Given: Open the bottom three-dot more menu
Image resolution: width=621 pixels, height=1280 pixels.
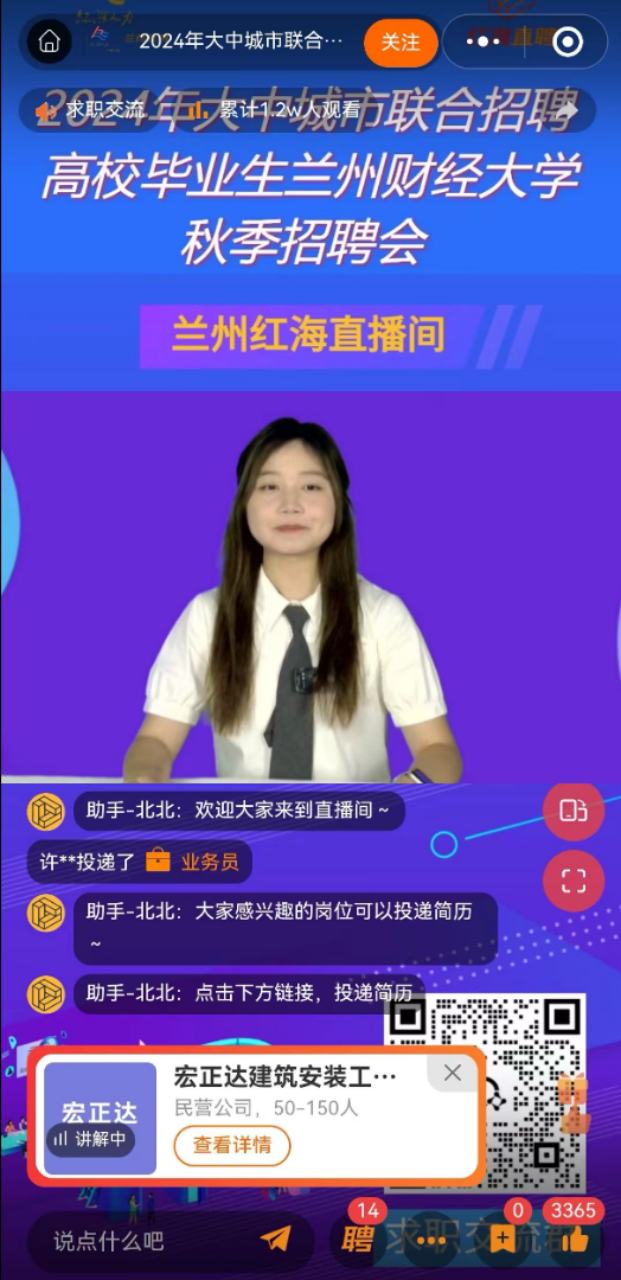Looking at the screenshot, I should point(432,1240).
